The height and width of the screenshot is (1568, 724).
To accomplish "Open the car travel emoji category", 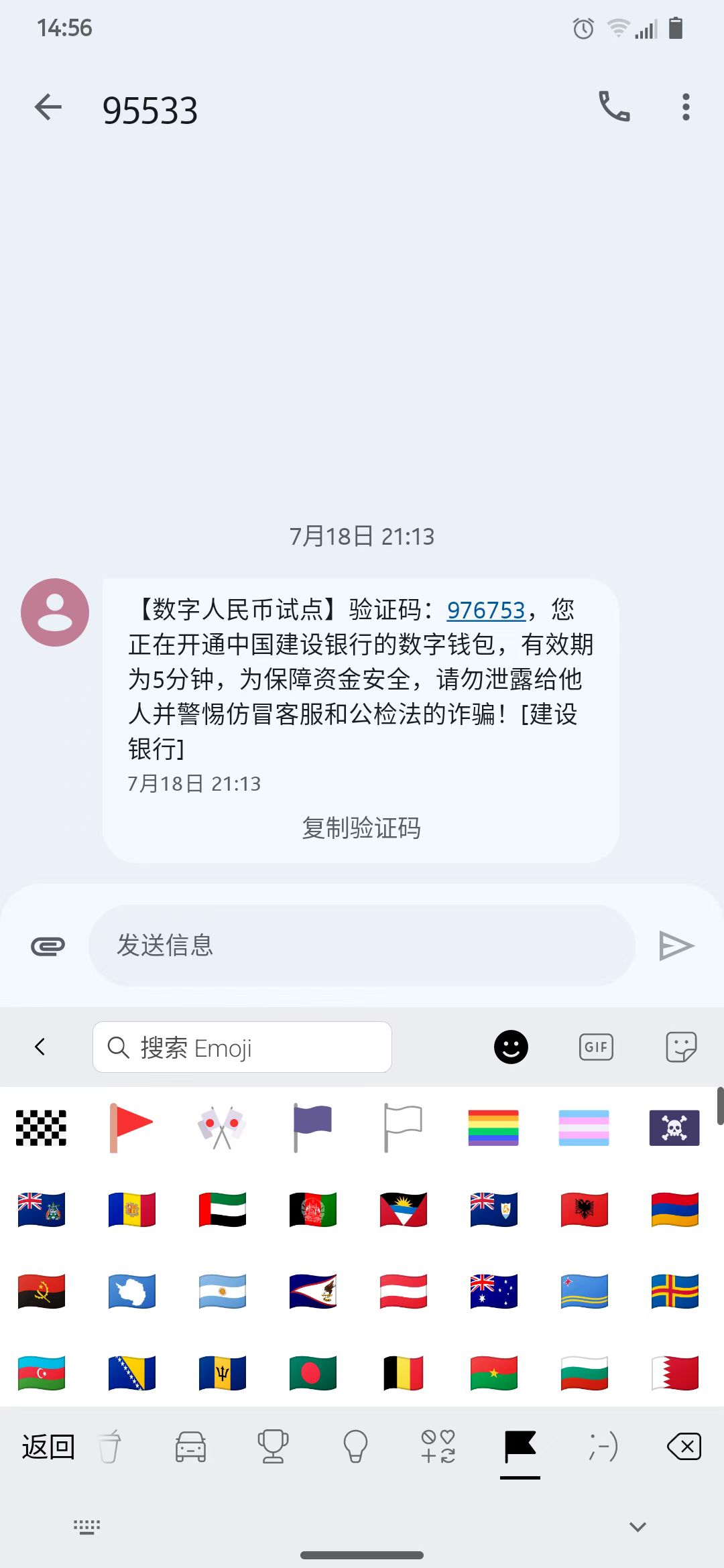I will pos(190,1447).
